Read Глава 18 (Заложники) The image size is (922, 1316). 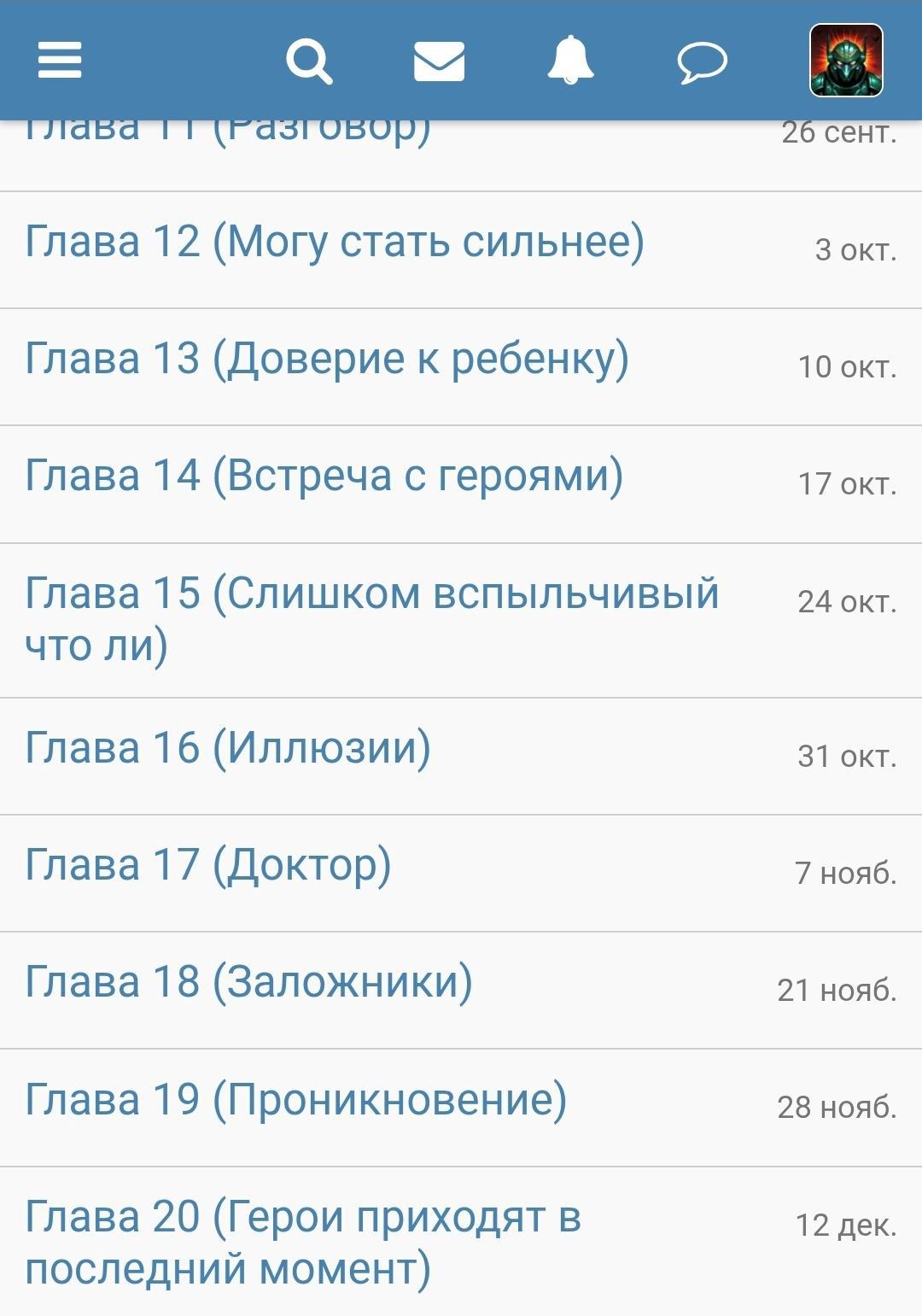tap(248, 982)
